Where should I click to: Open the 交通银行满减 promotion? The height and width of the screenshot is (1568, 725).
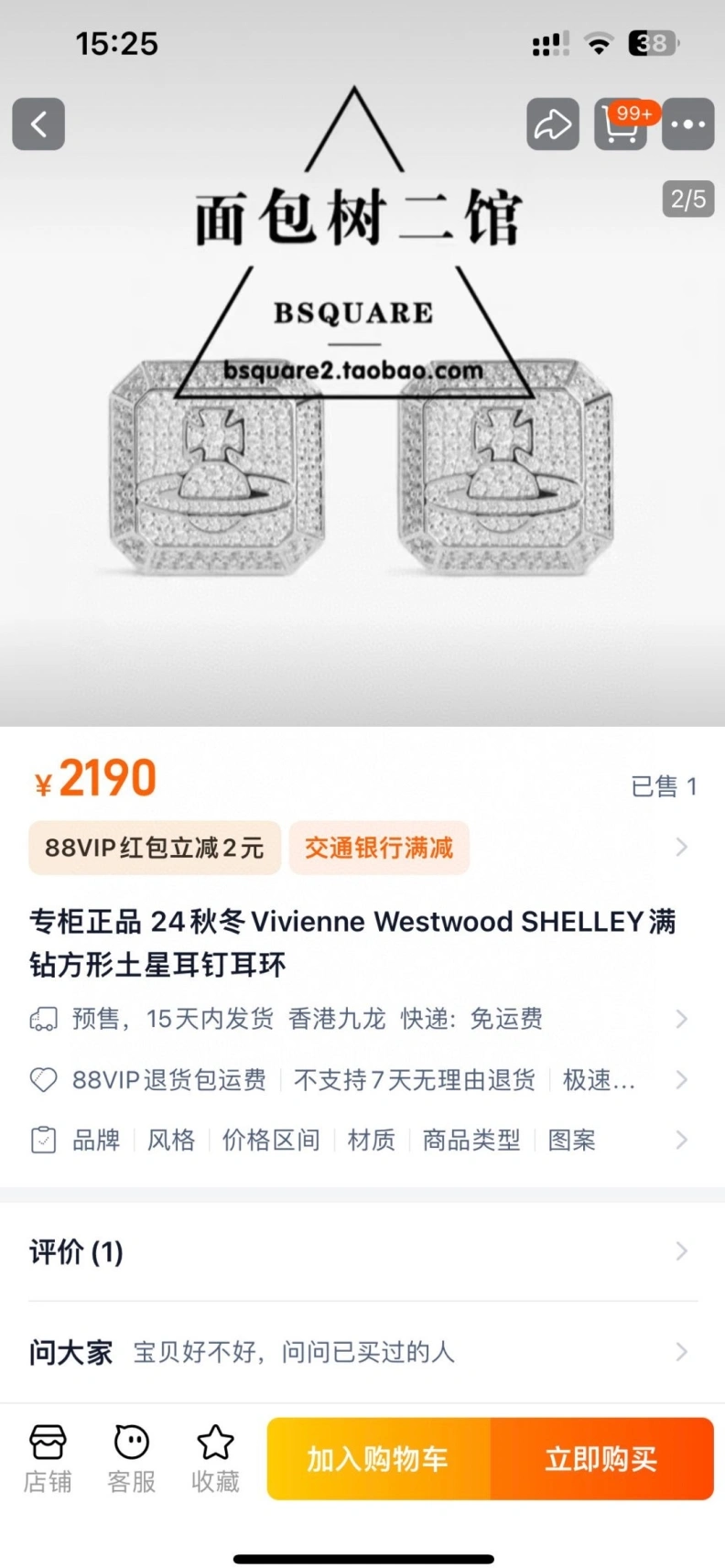point(379,848)
